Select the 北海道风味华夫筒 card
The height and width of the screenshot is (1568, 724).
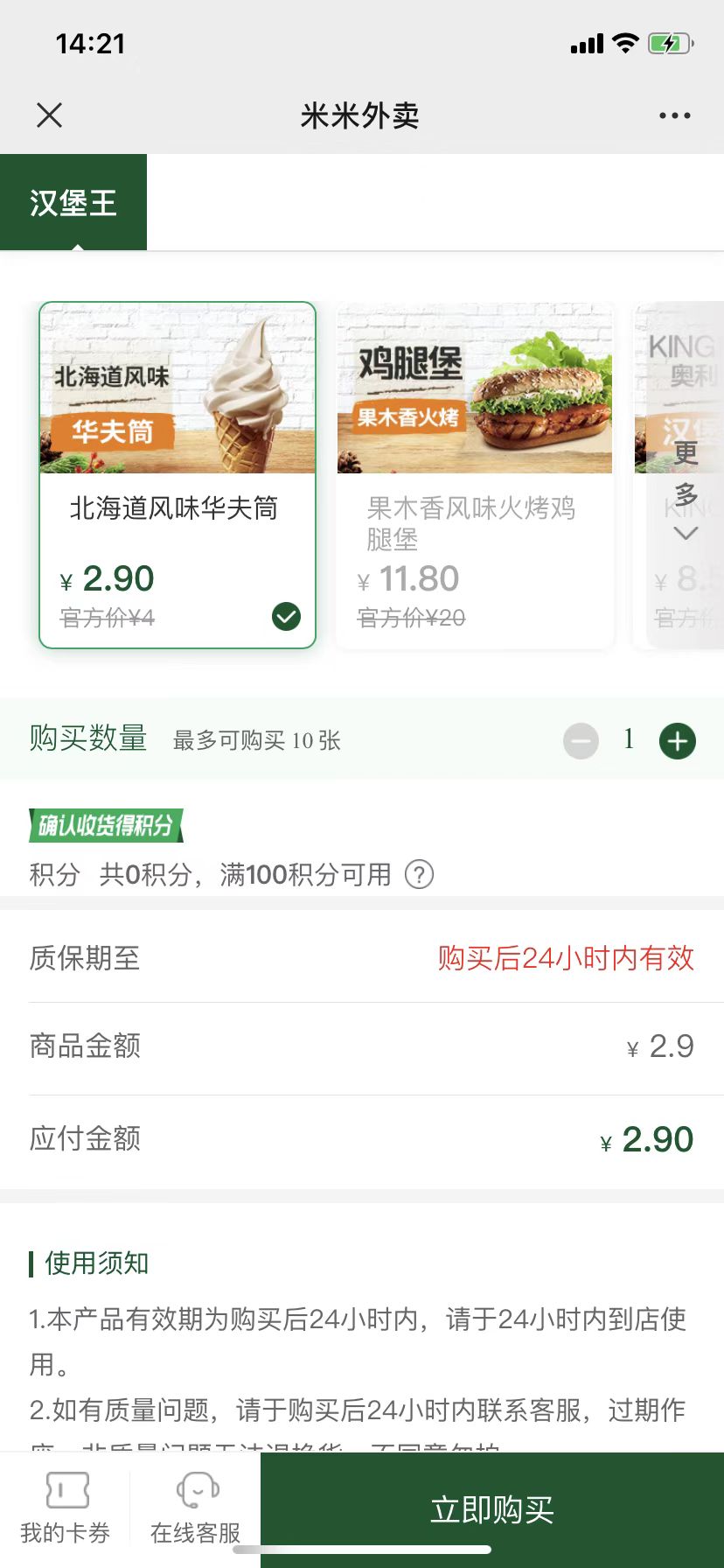point(178,474)
